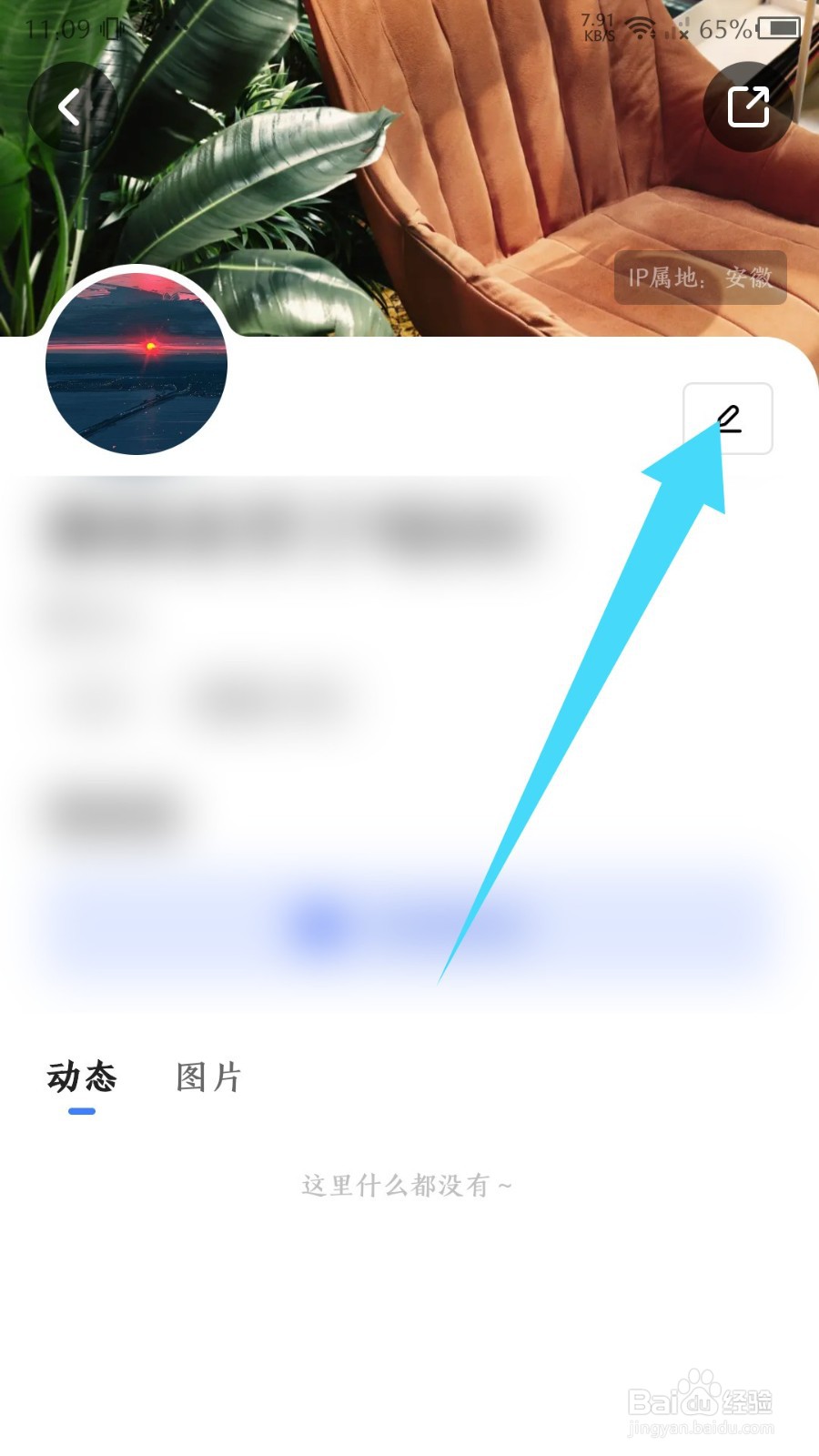Toggle the active tab underline indicator
The height and width of the screenshot is (1456, 819).
[x=82, y=1112]
